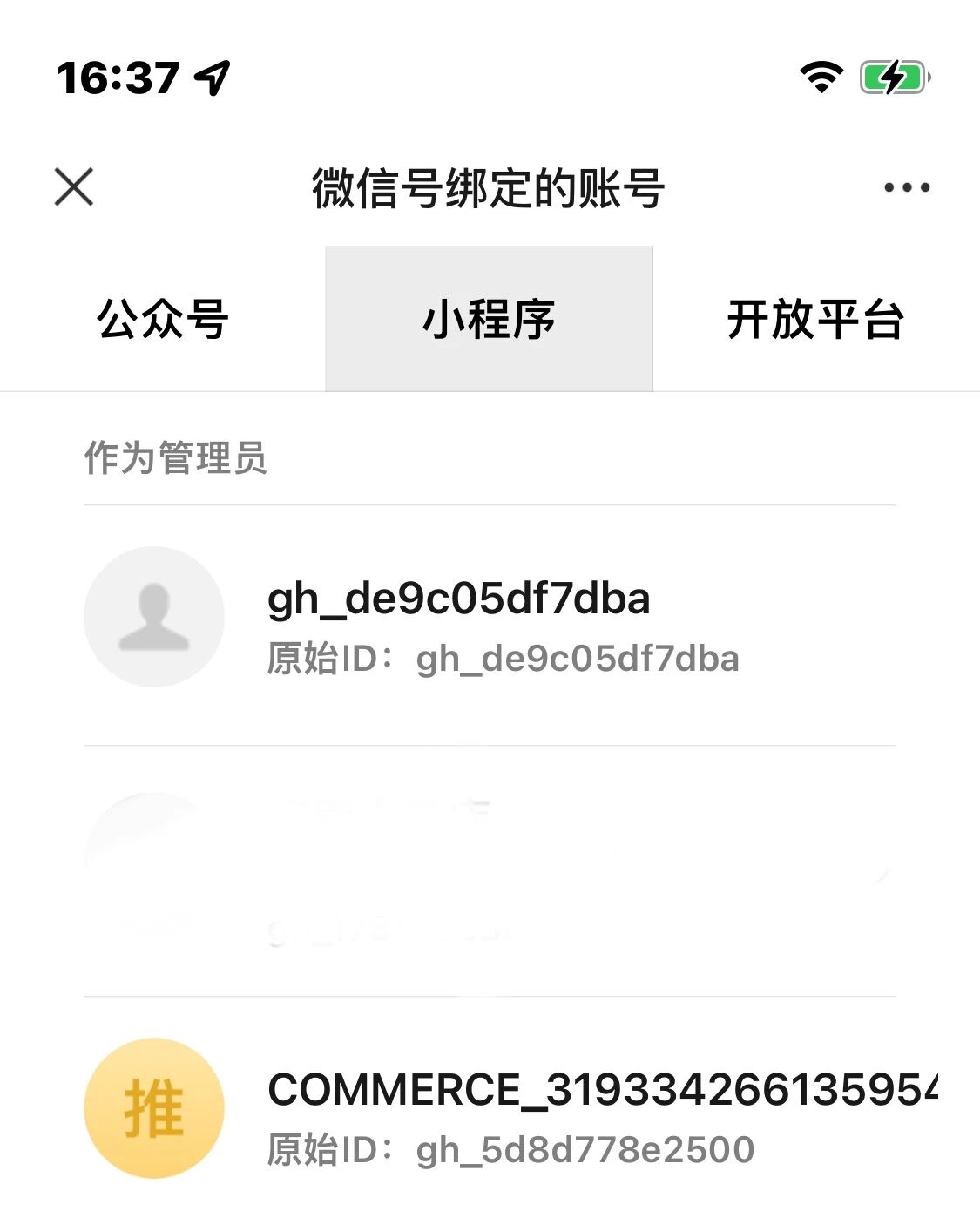The height and width of the screenshot is (1218, 980).
Task: Open the three-dot more options menu
Action: [x=906, y=187]
